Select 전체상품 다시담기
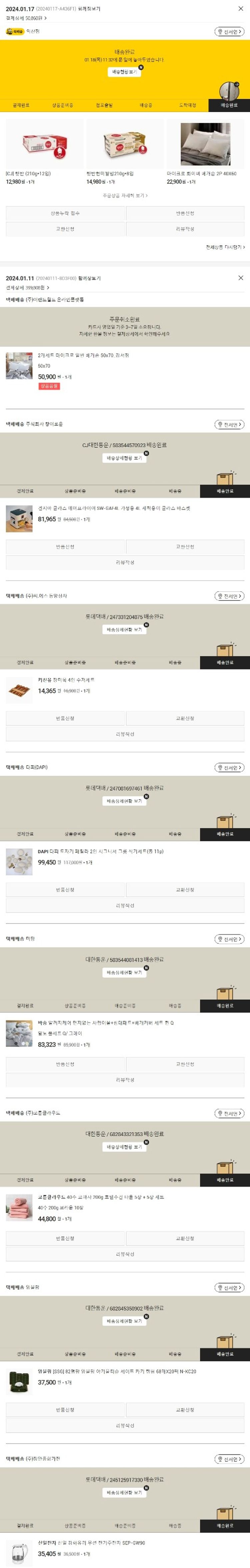 (x=224, y=247)
